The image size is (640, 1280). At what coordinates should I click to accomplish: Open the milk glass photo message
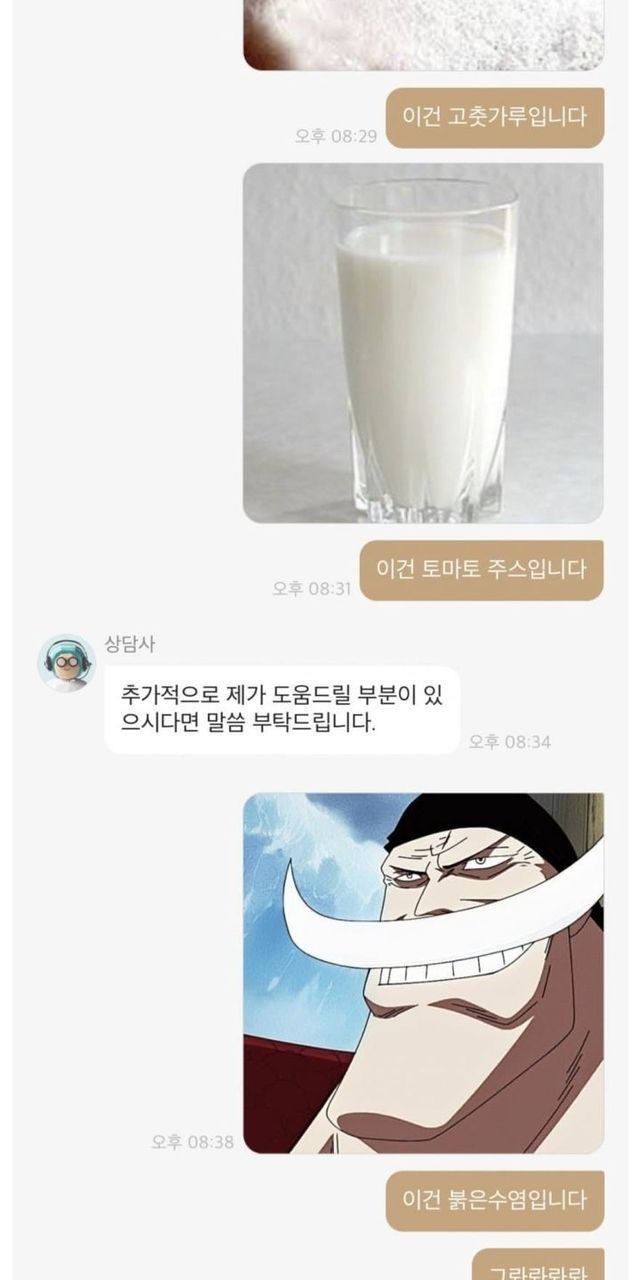coord(423,342)
